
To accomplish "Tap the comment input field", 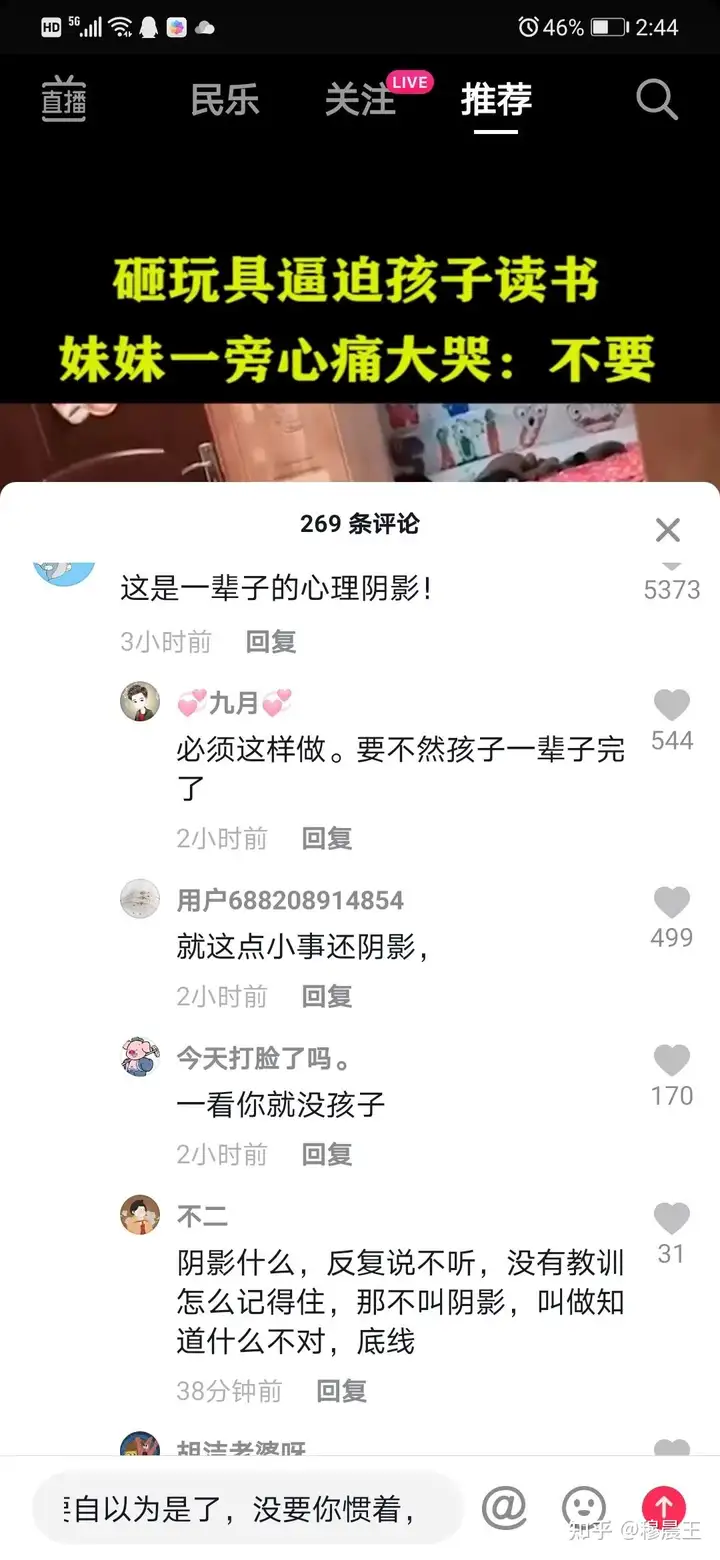I will (250, 1506).
